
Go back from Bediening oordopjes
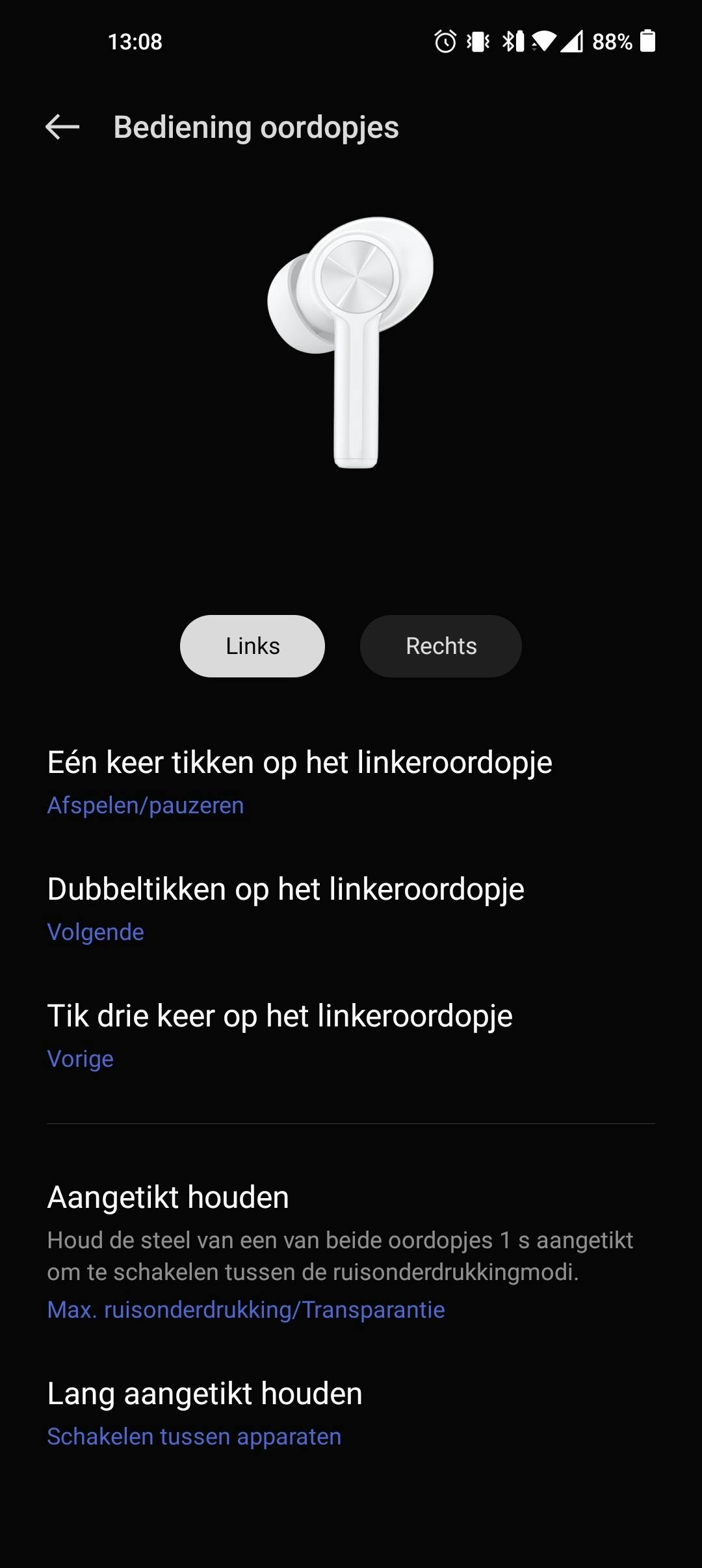click(x=62, y=127)
